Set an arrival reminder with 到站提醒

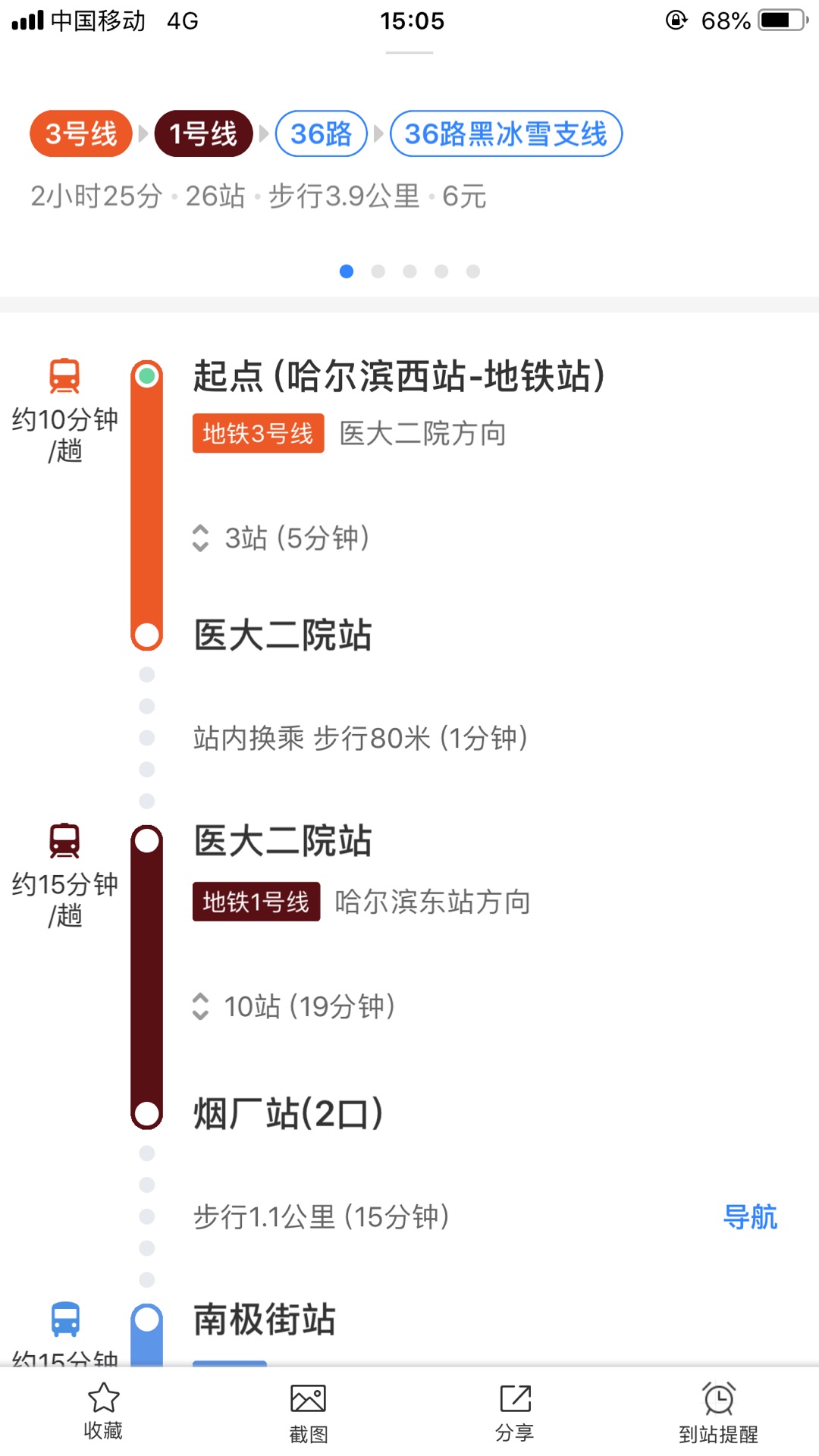[718, 1412]
